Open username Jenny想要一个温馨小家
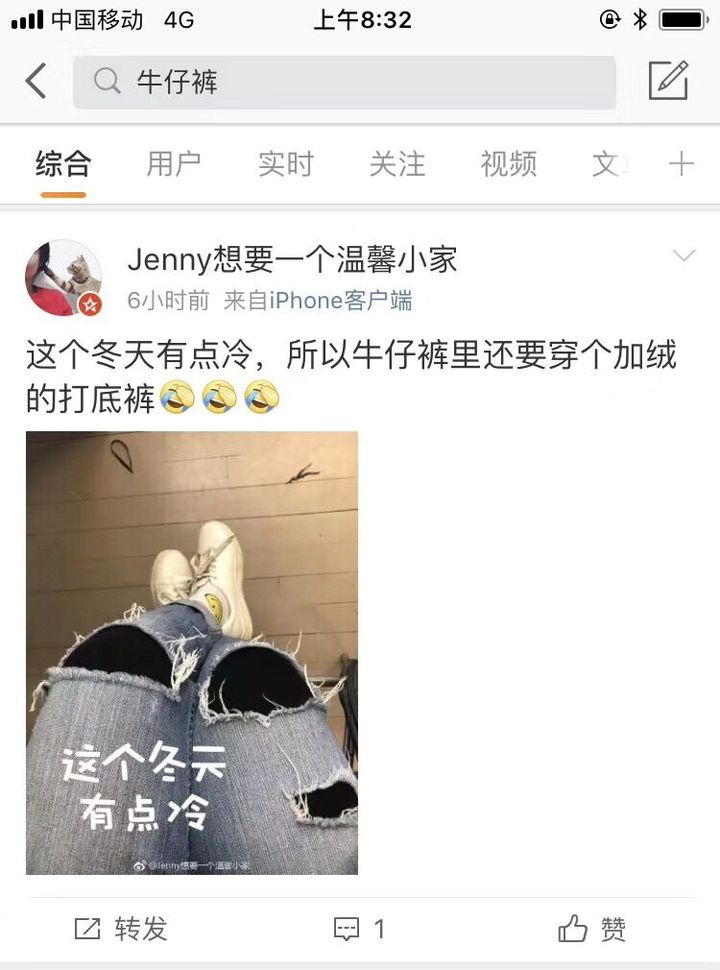720x970 pixels. 292,261
